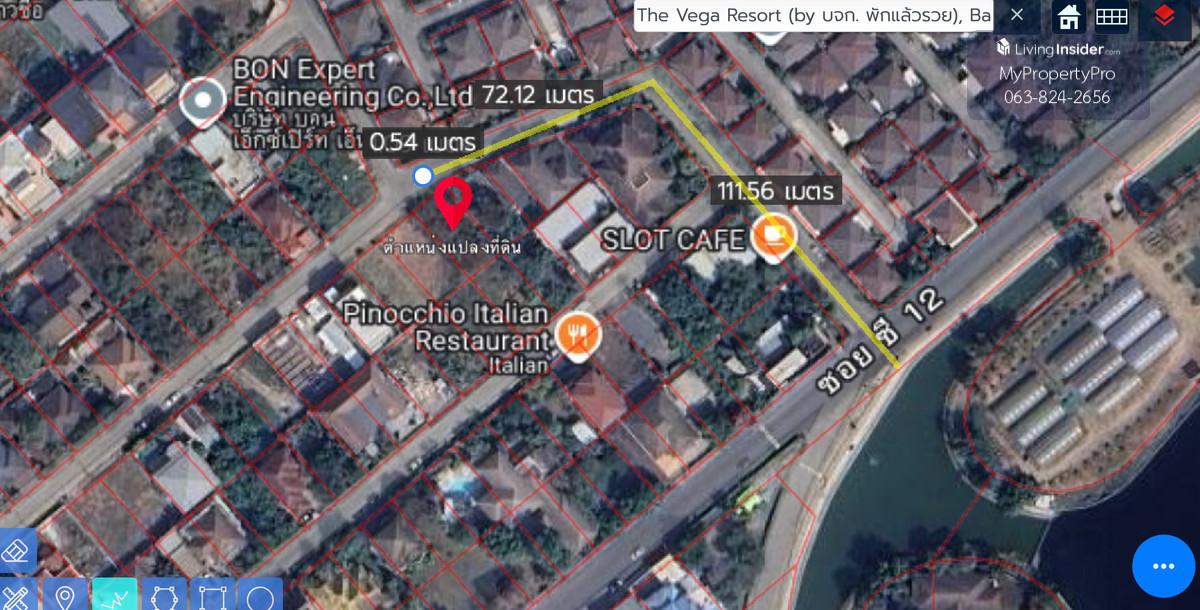Viewport: 1200px width, 610px height.
Task: Select the location pin tool
Action: 65,596
